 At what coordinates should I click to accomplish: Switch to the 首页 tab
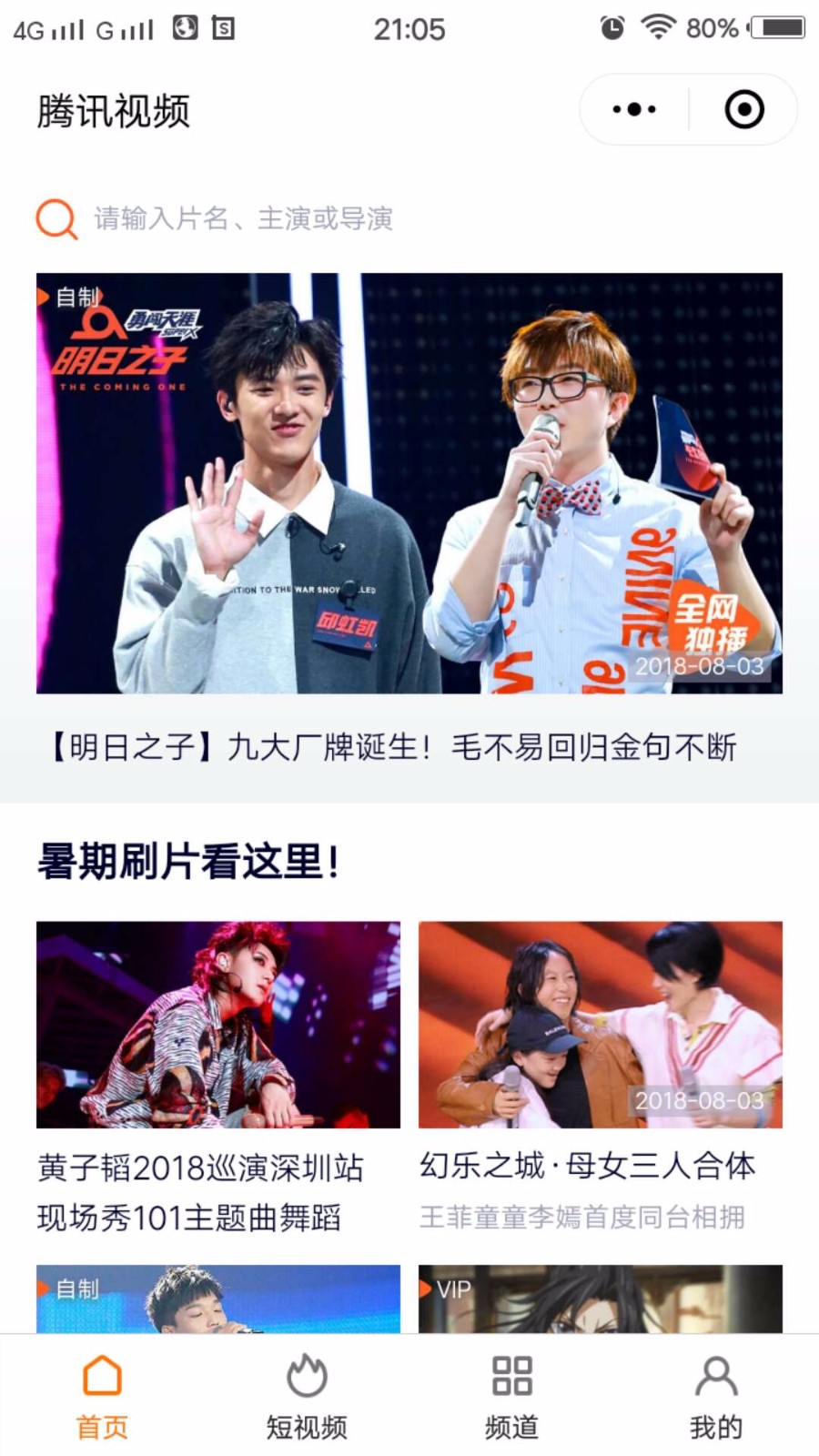102,1397
